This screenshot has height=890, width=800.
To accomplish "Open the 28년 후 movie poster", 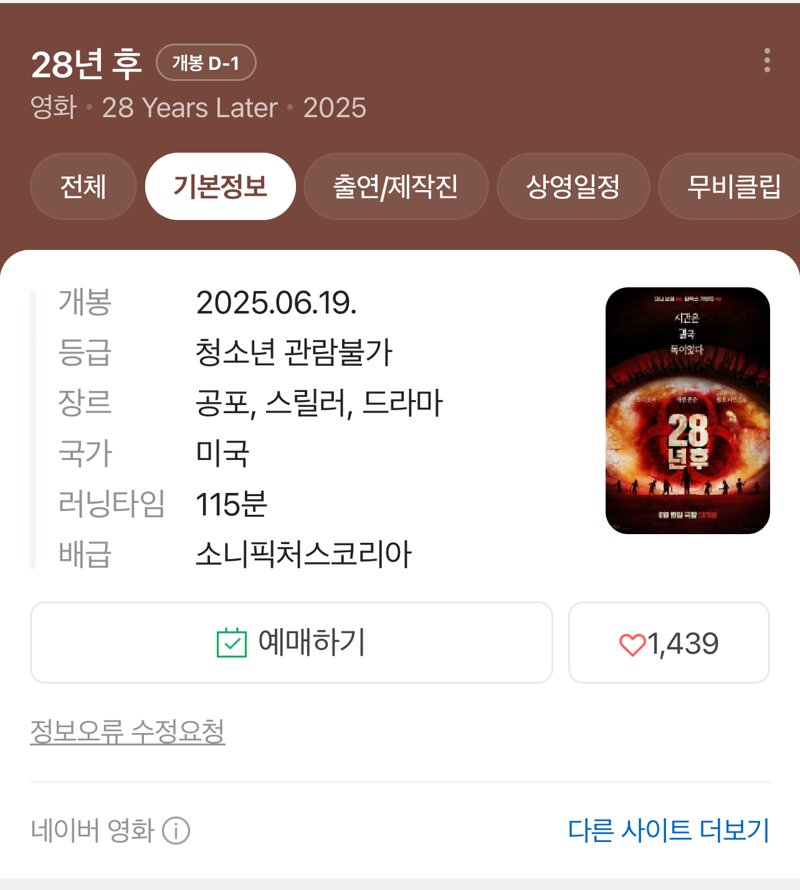I will [x=687, y=411].
